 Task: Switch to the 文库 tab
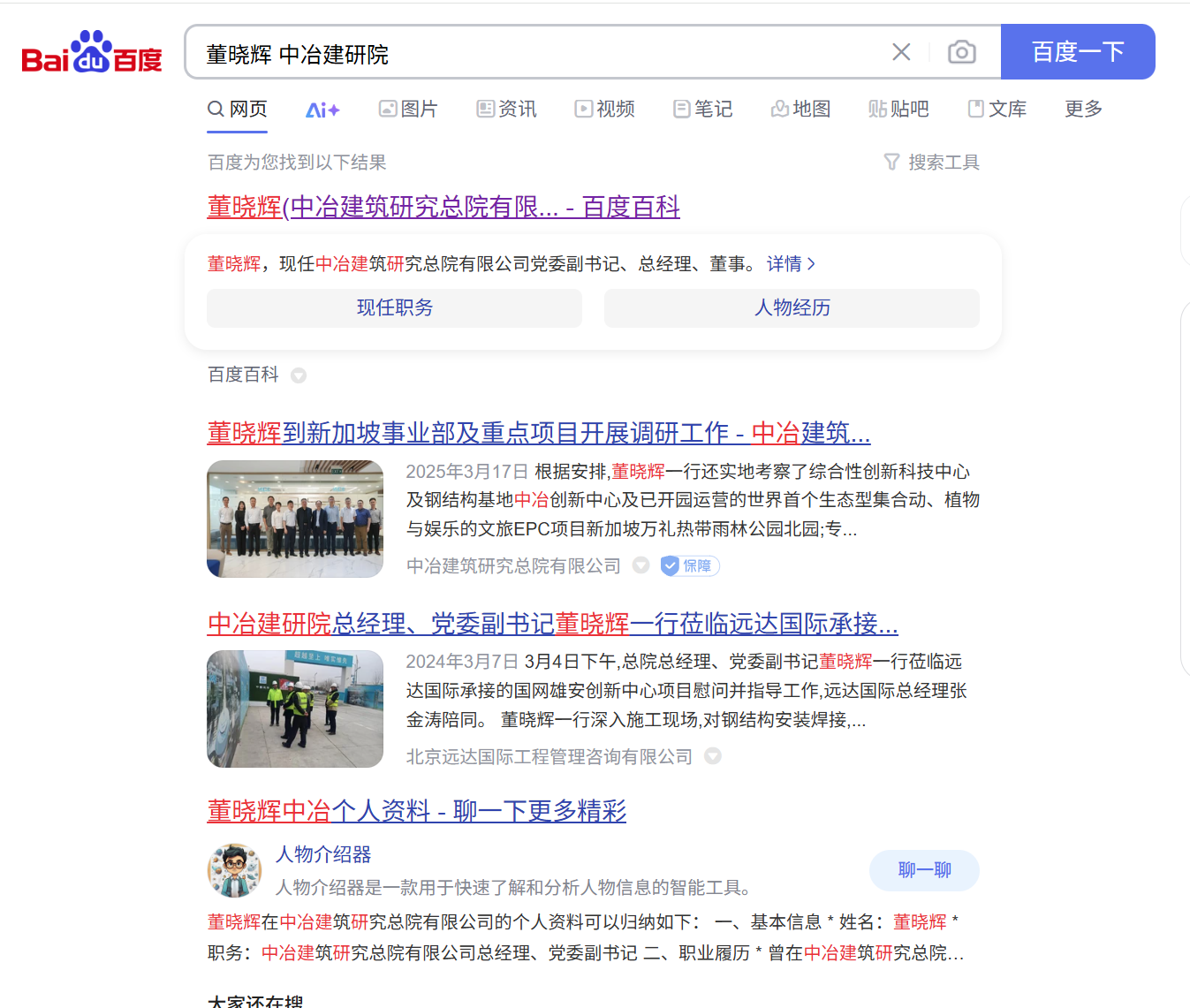[x=997, y=109]
